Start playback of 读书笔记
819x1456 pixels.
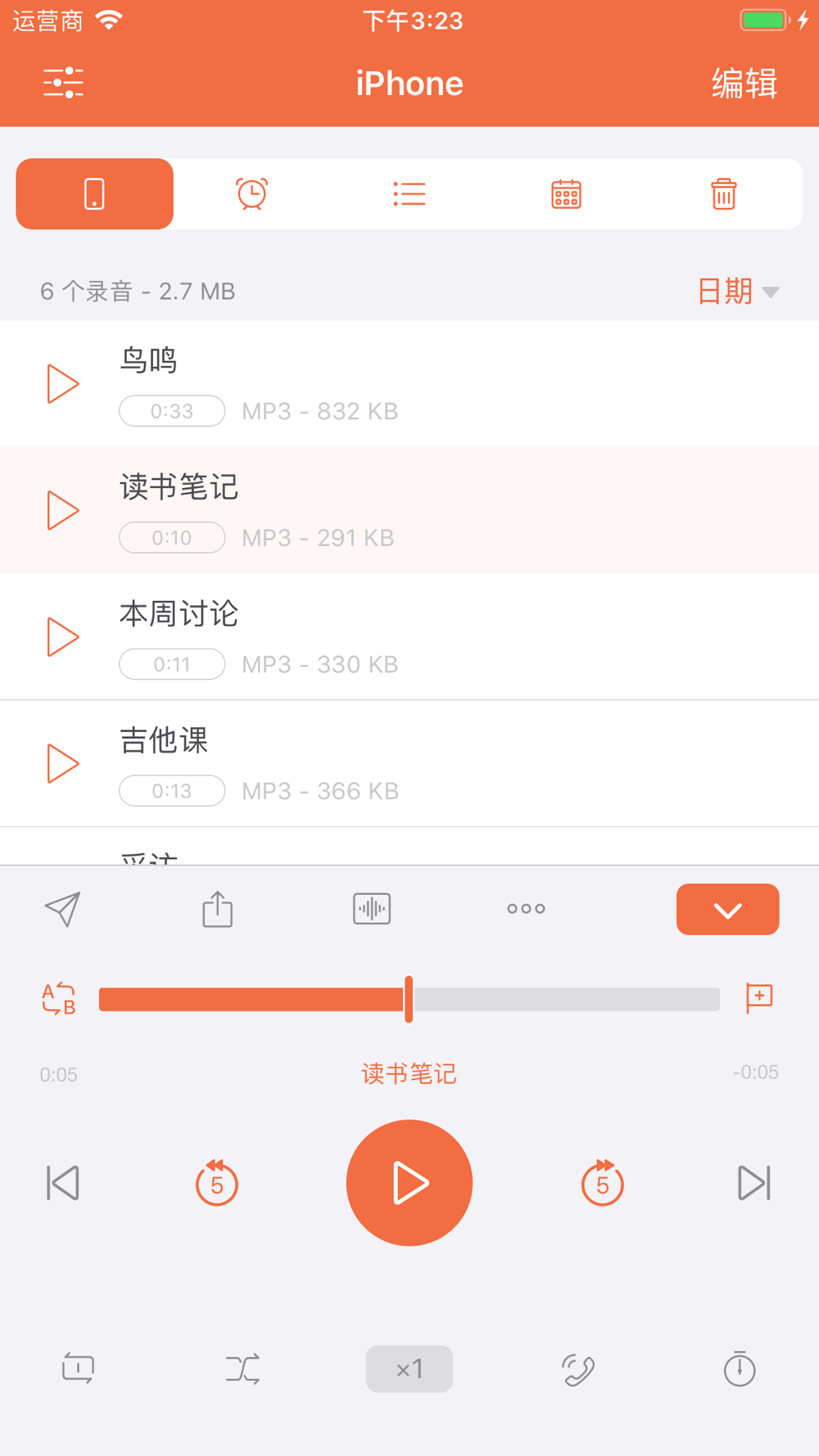point(409,1182)
